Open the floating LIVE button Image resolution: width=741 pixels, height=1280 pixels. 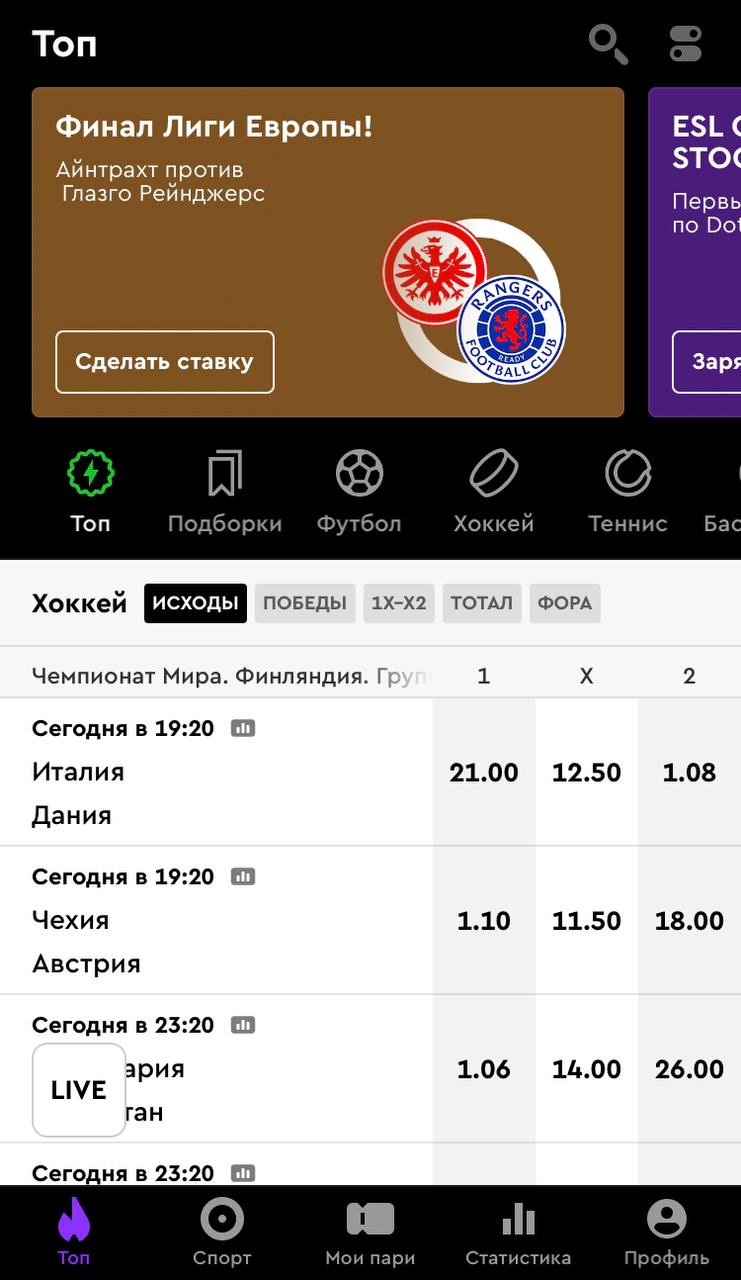[x=79, y=1090]
